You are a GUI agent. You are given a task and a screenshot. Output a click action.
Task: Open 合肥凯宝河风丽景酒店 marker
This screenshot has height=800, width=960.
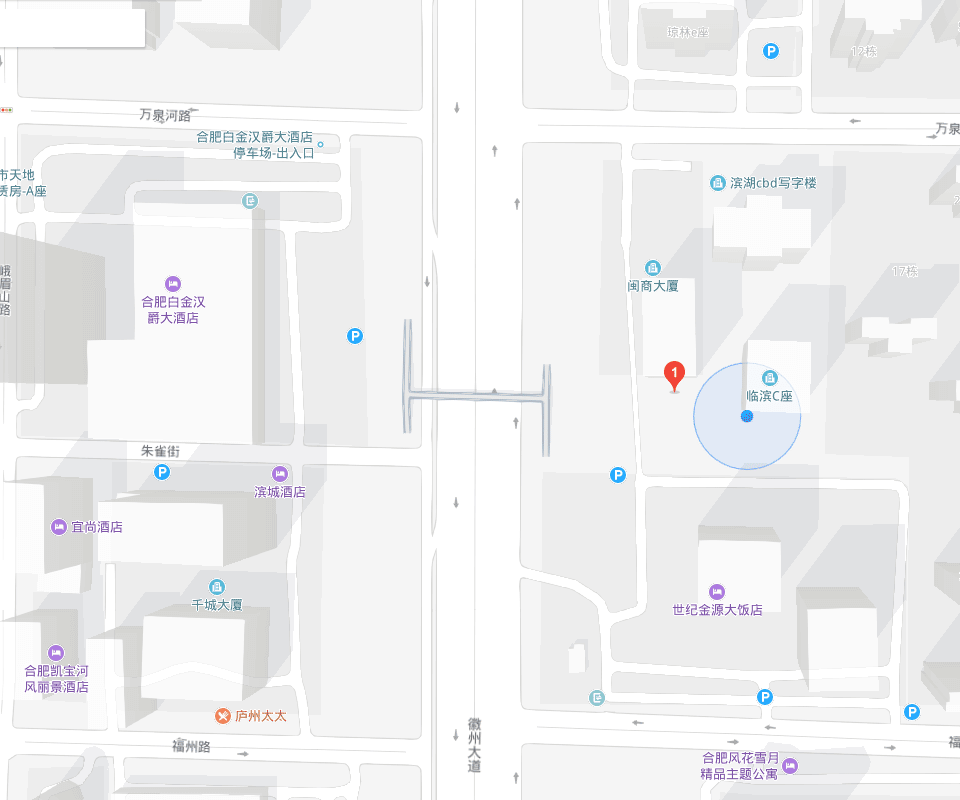(56, 652)
